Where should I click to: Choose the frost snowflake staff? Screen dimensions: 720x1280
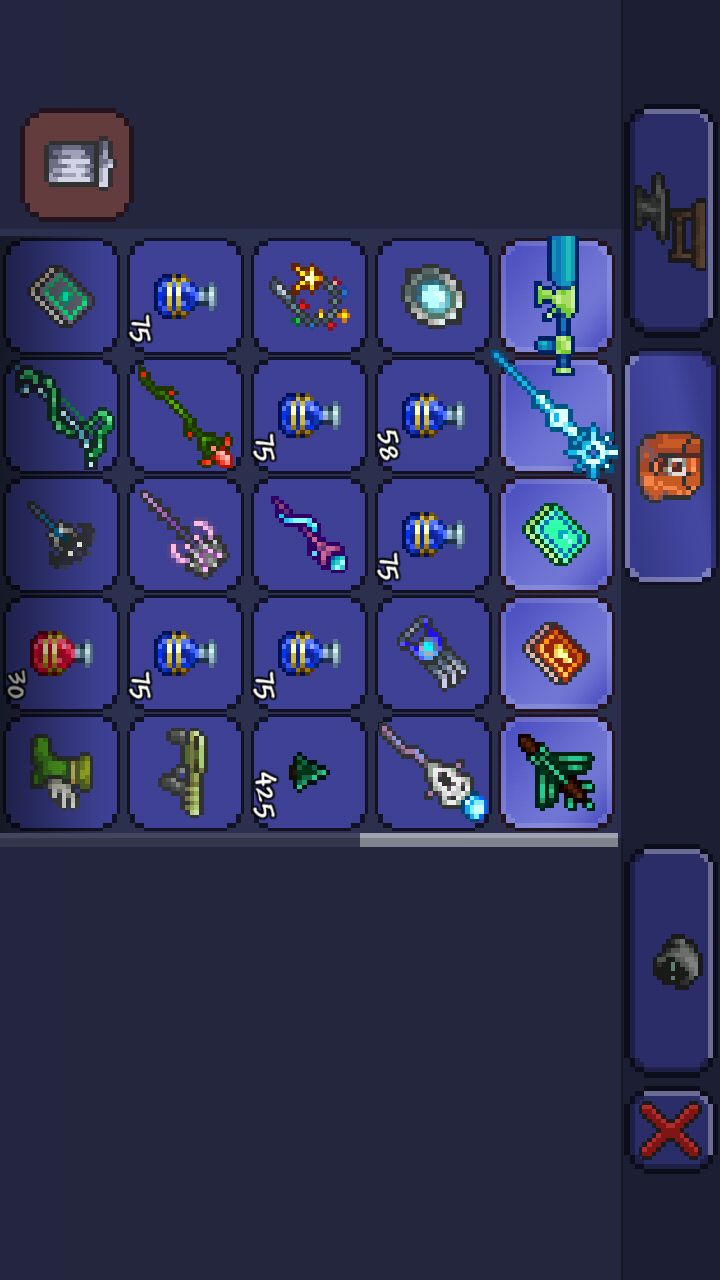556,415
